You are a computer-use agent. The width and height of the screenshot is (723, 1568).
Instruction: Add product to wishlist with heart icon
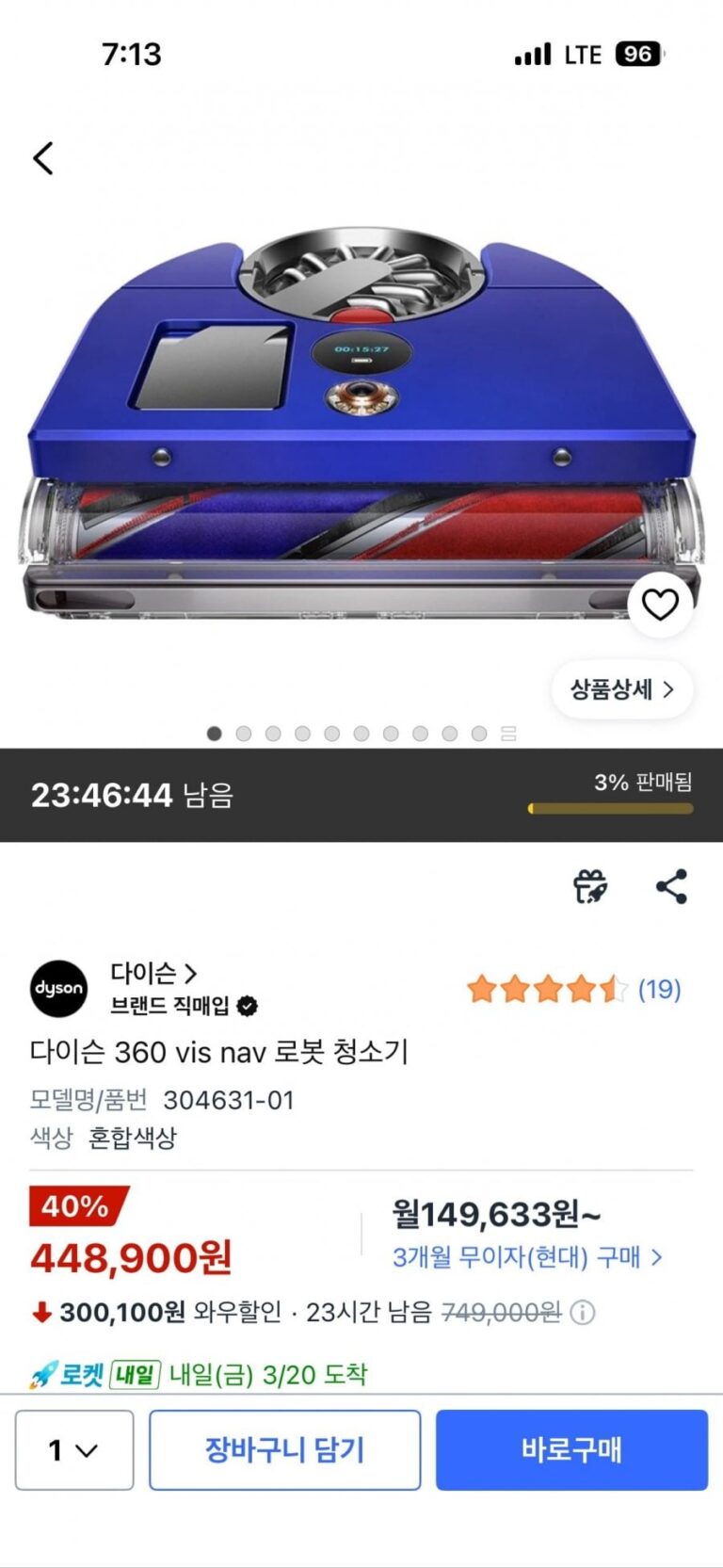(660, 604)
